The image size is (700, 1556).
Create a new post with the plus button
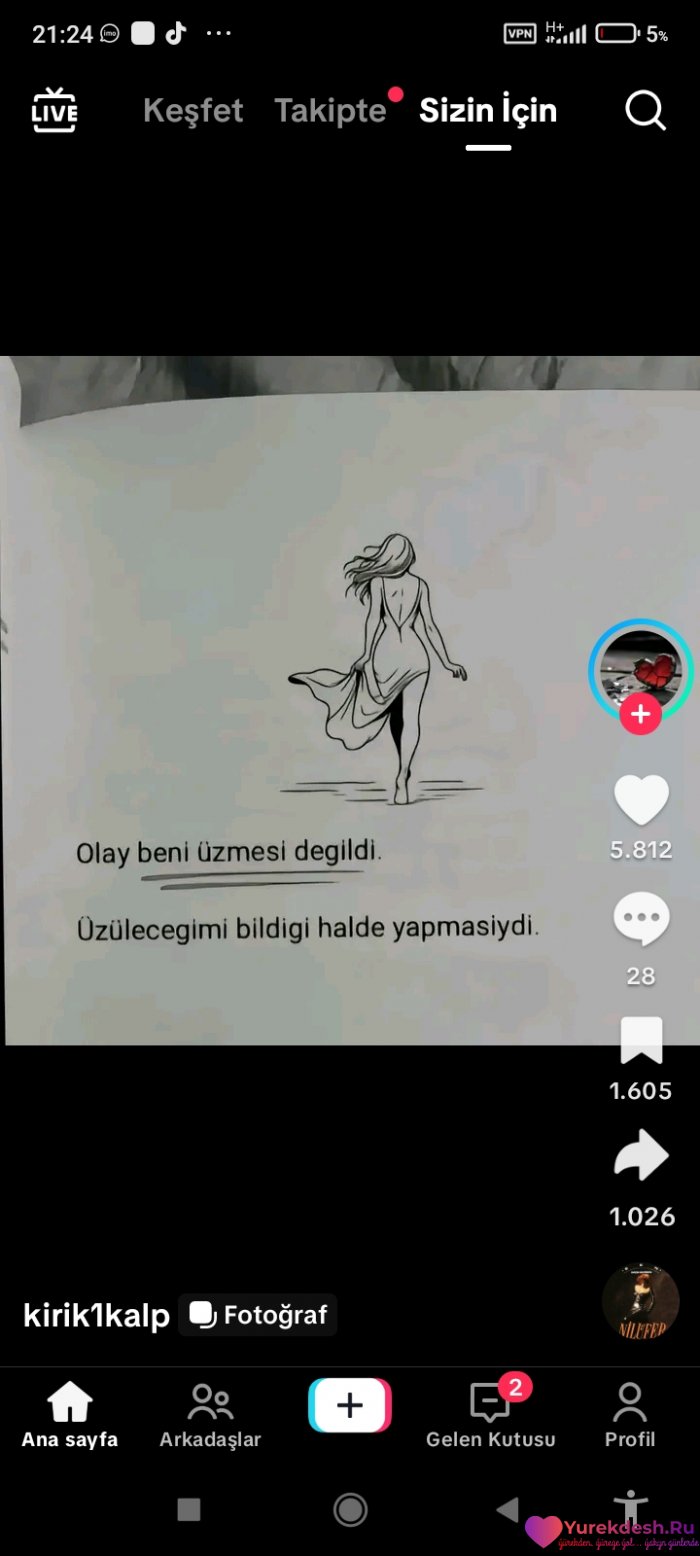350,1405
